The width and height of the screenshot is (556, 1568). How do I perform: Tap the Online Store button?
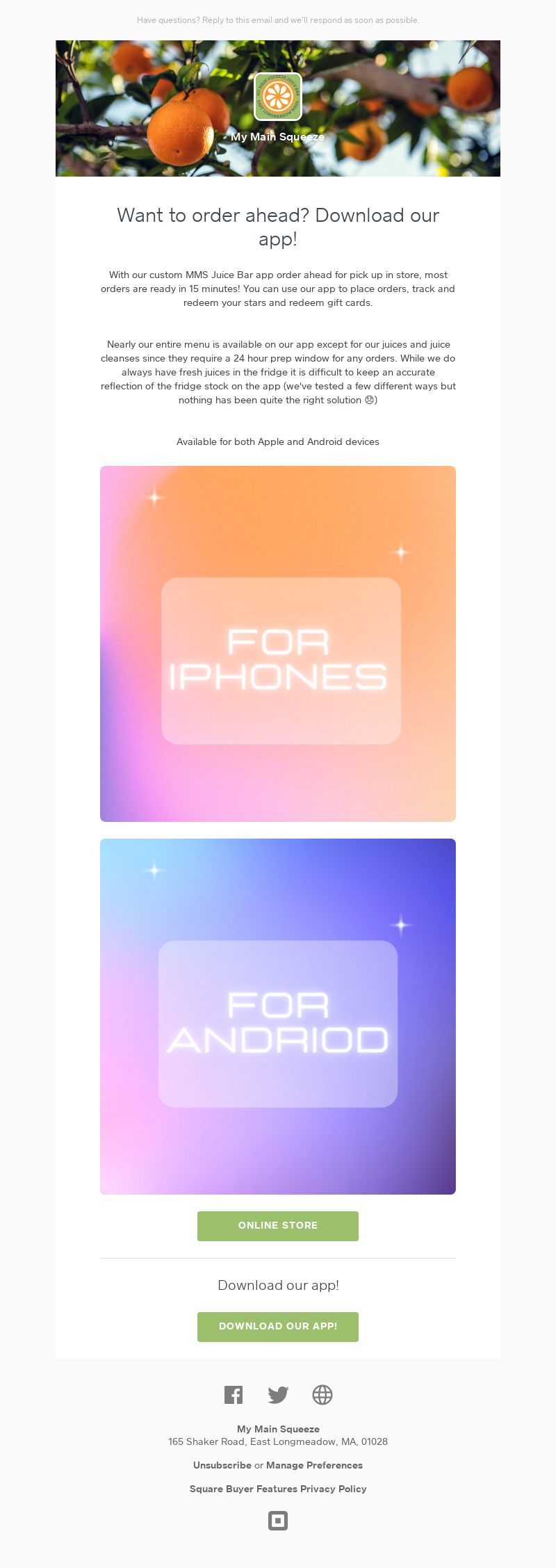[278, 1225]
